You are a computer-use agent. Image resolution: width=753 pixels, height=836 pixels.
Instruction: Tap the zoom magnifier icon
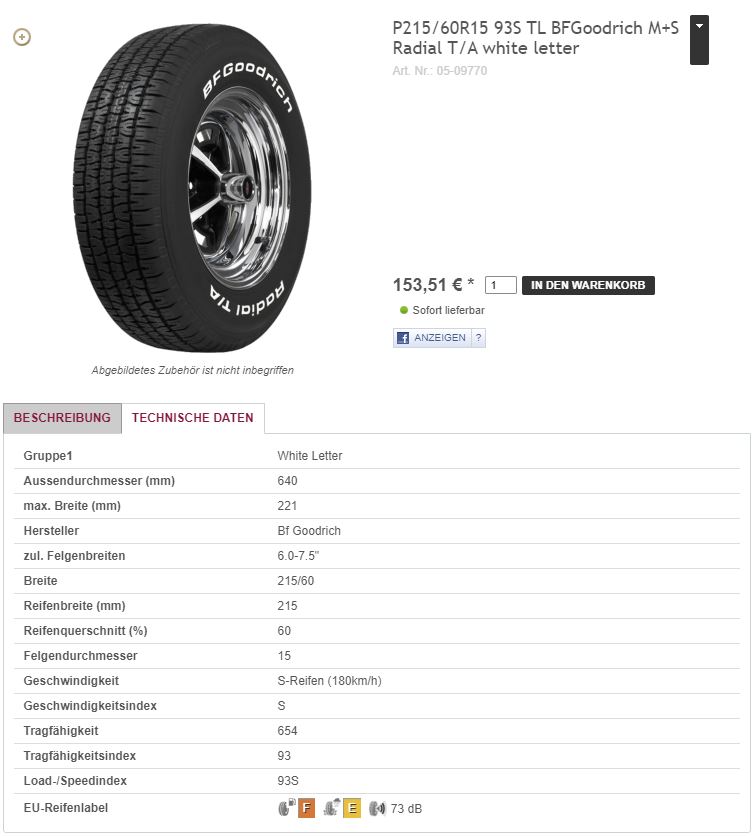click(x=22, y=38)
